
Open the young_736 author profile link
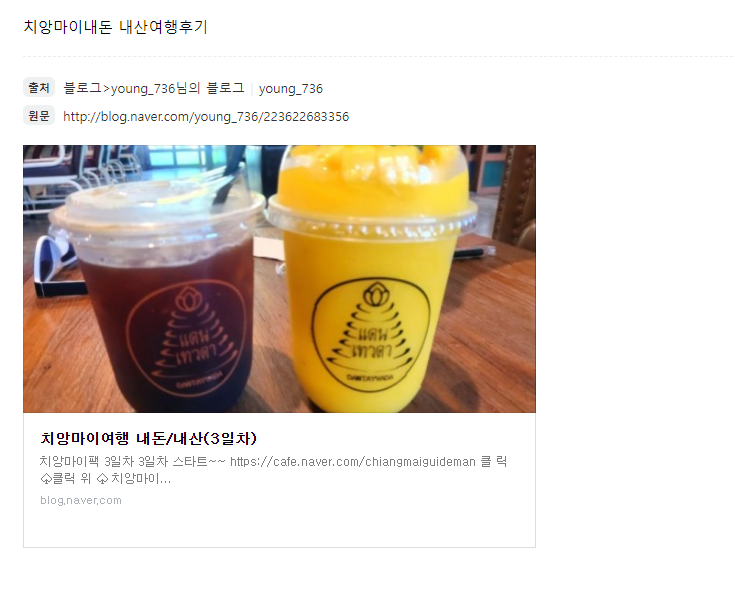[x=290, y=89]
